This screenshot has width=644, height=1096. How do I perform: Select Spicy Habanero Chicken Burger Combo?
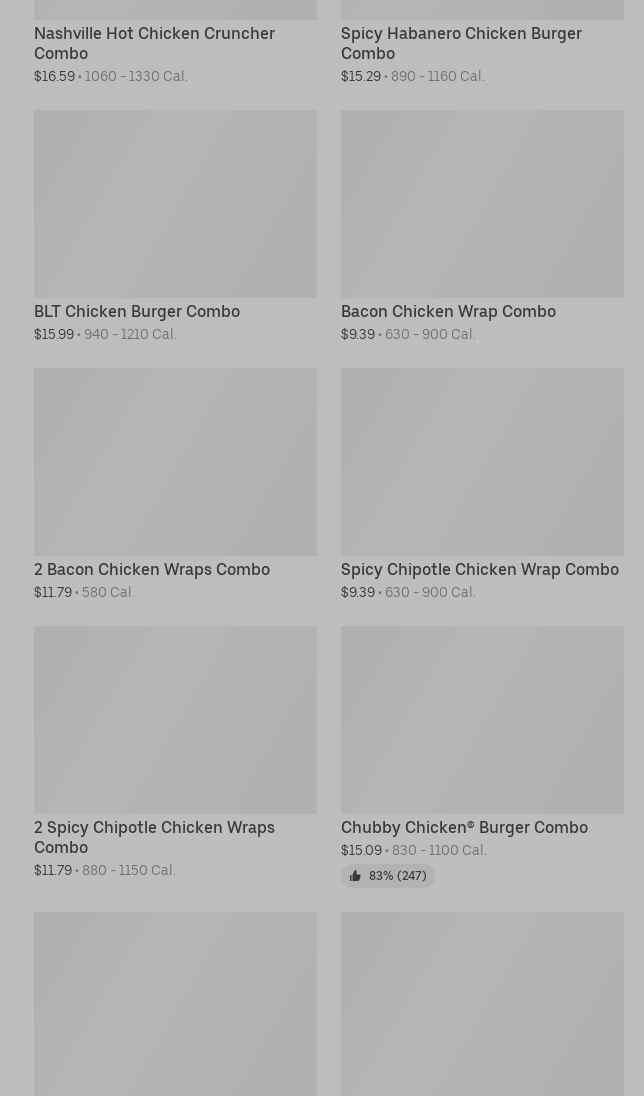[x=461, y=43]
